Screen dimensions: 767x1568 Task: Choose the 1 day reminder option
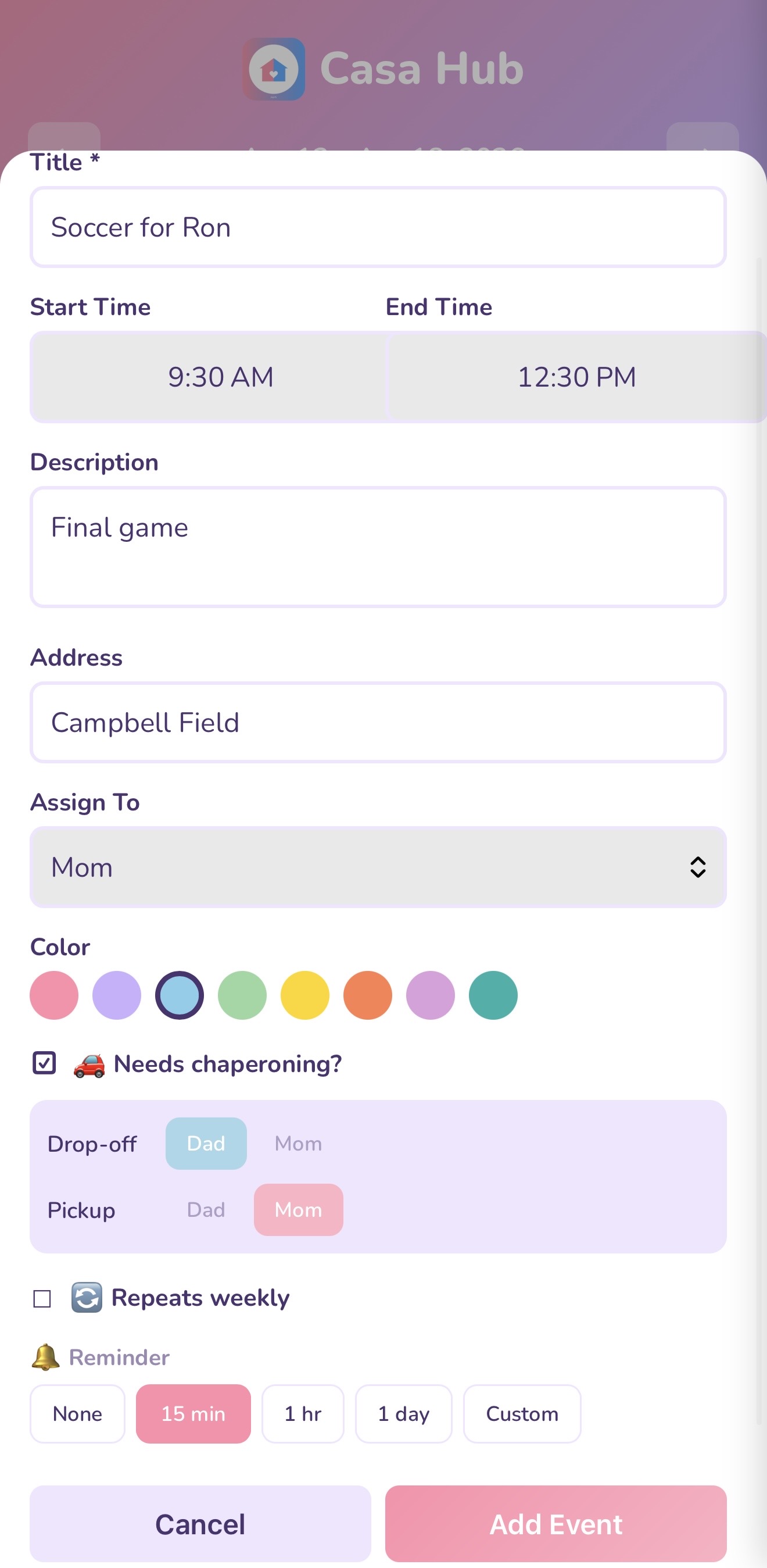coord(403,1413)
